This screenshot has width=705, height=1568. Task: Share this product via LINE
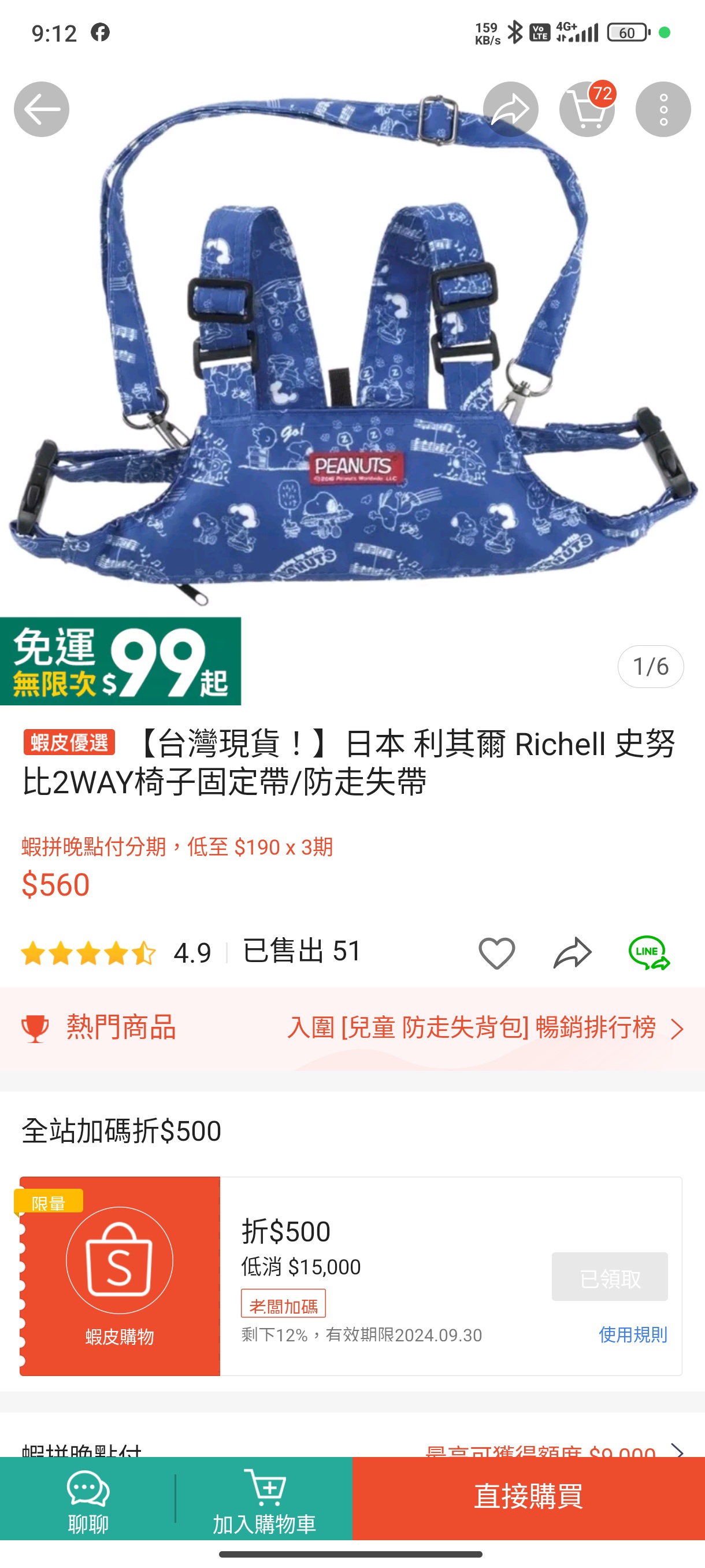648,953
